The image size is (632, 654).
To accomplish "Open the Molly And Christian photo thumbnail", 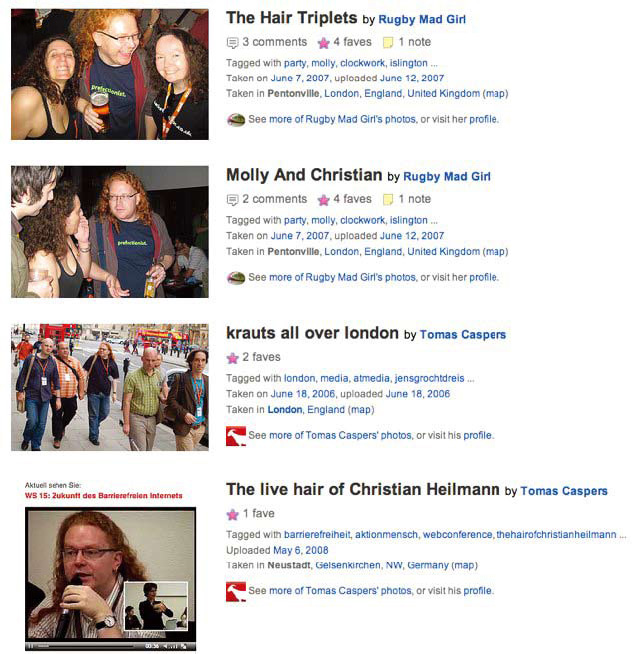I will 109,231.
